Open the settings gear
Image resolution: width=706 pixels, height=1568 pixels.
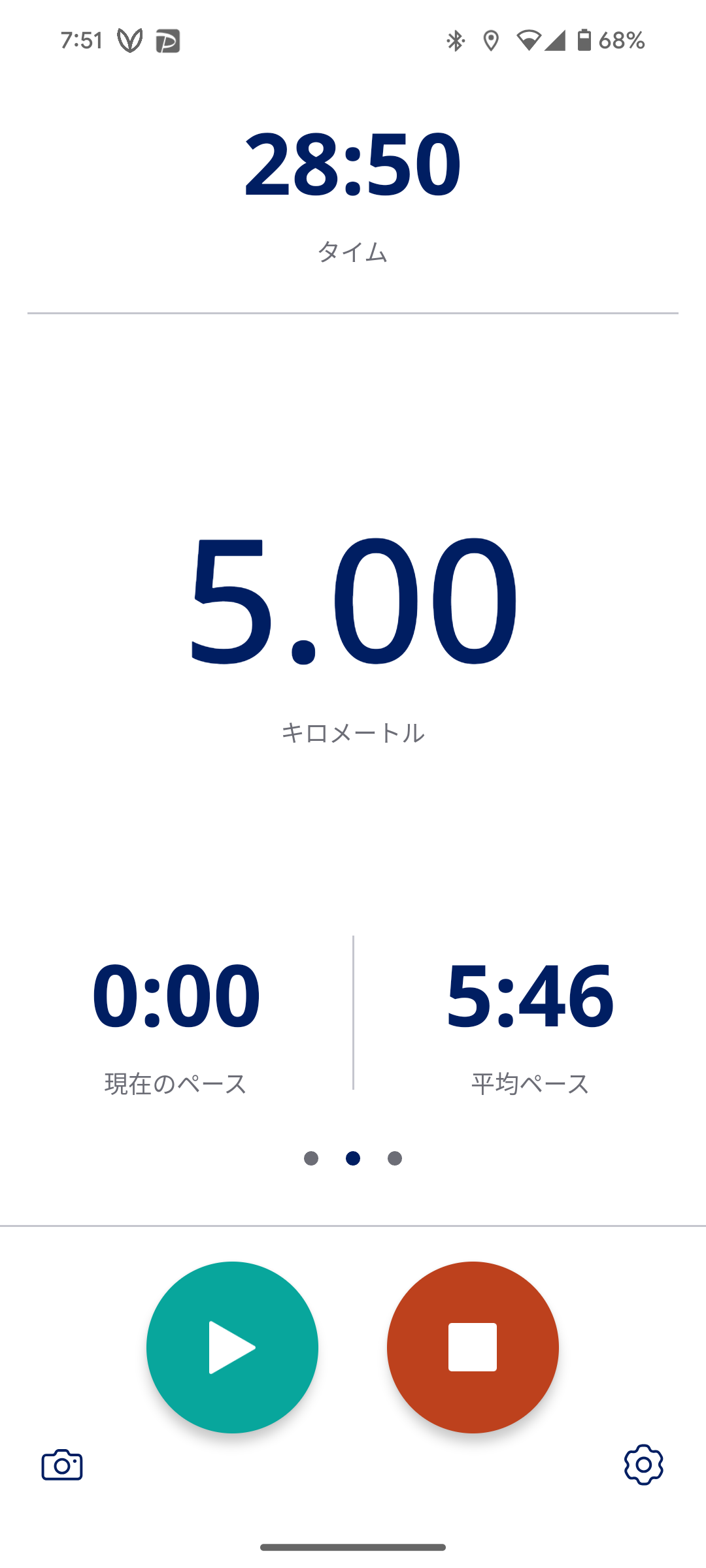643,1465
